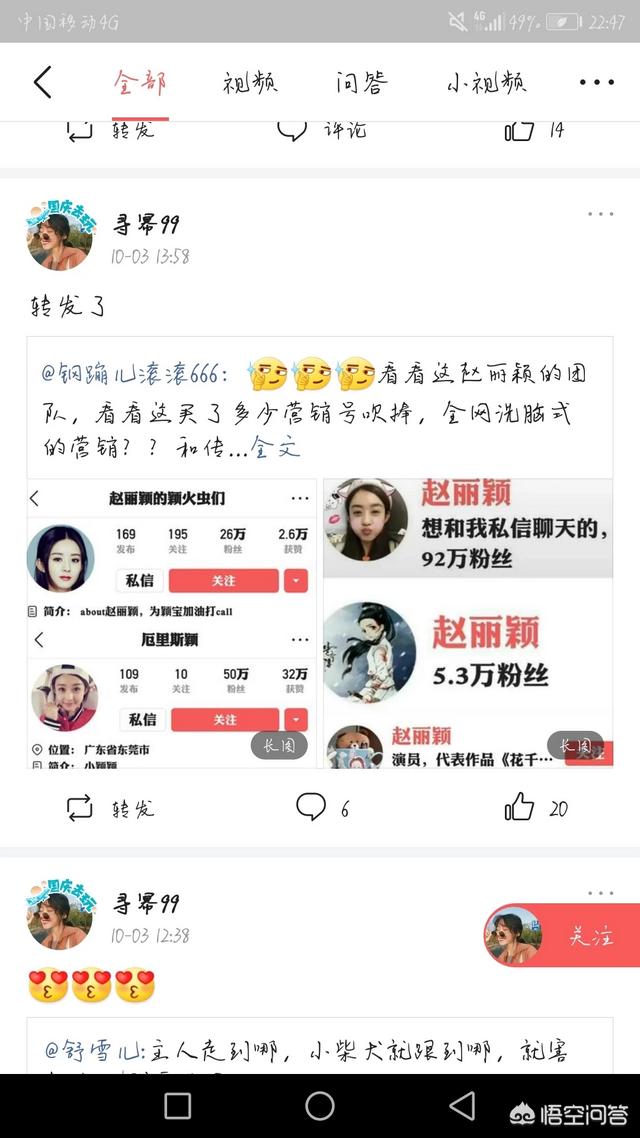
Task: Switch to the 视频 tab
Action: coord(250,82)
